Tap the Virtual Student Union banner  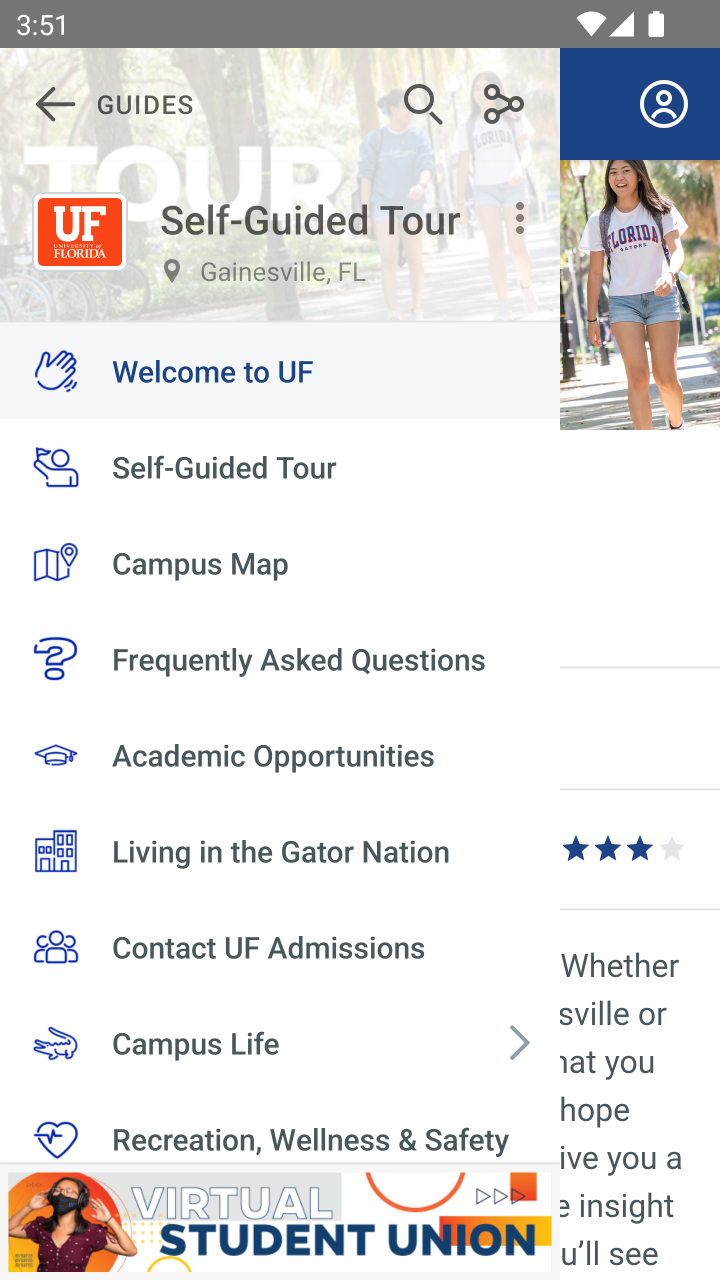[280, 1221]
